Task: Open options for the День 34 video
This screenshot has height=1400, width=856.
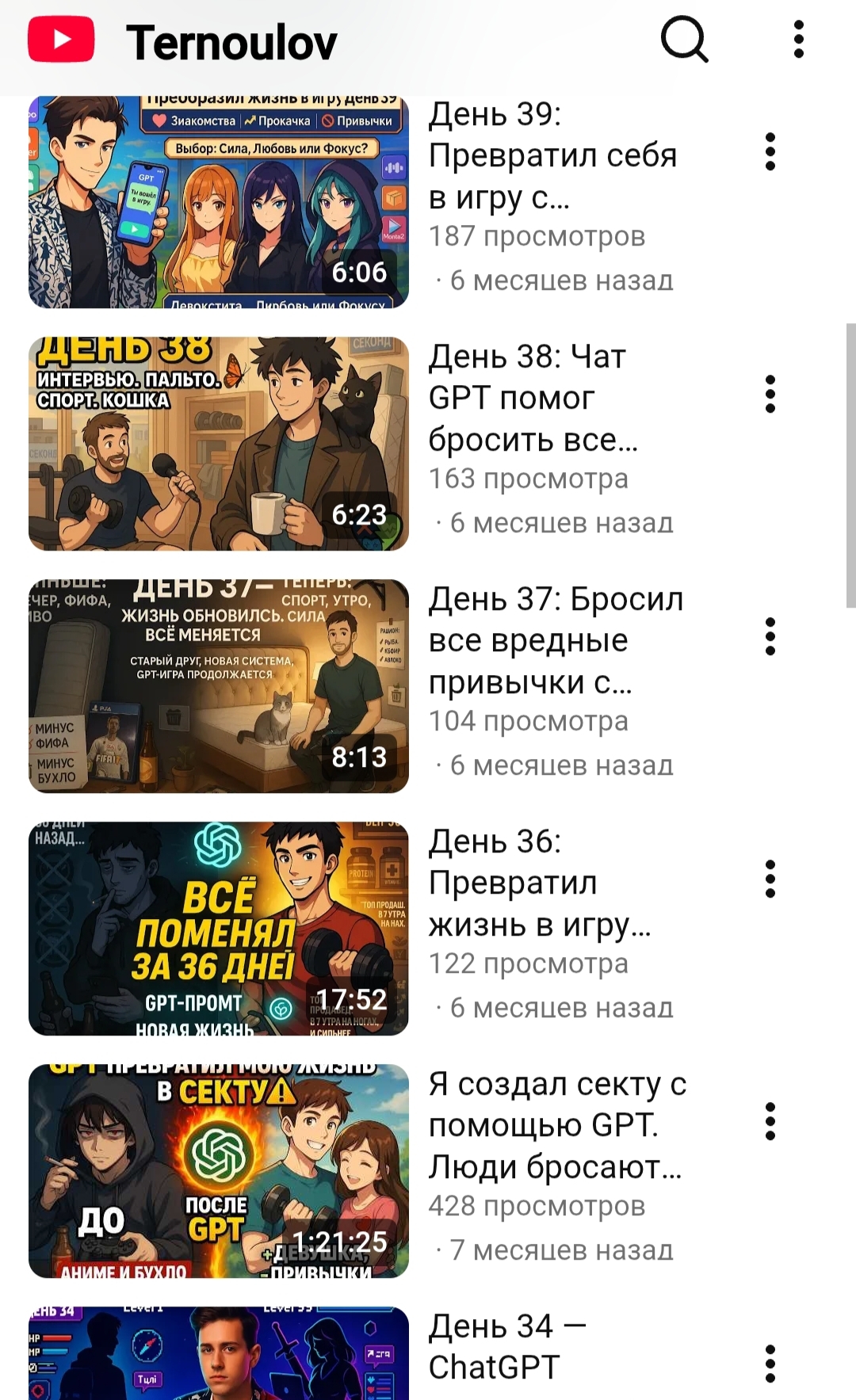Action: click(x=770, y=1364)
